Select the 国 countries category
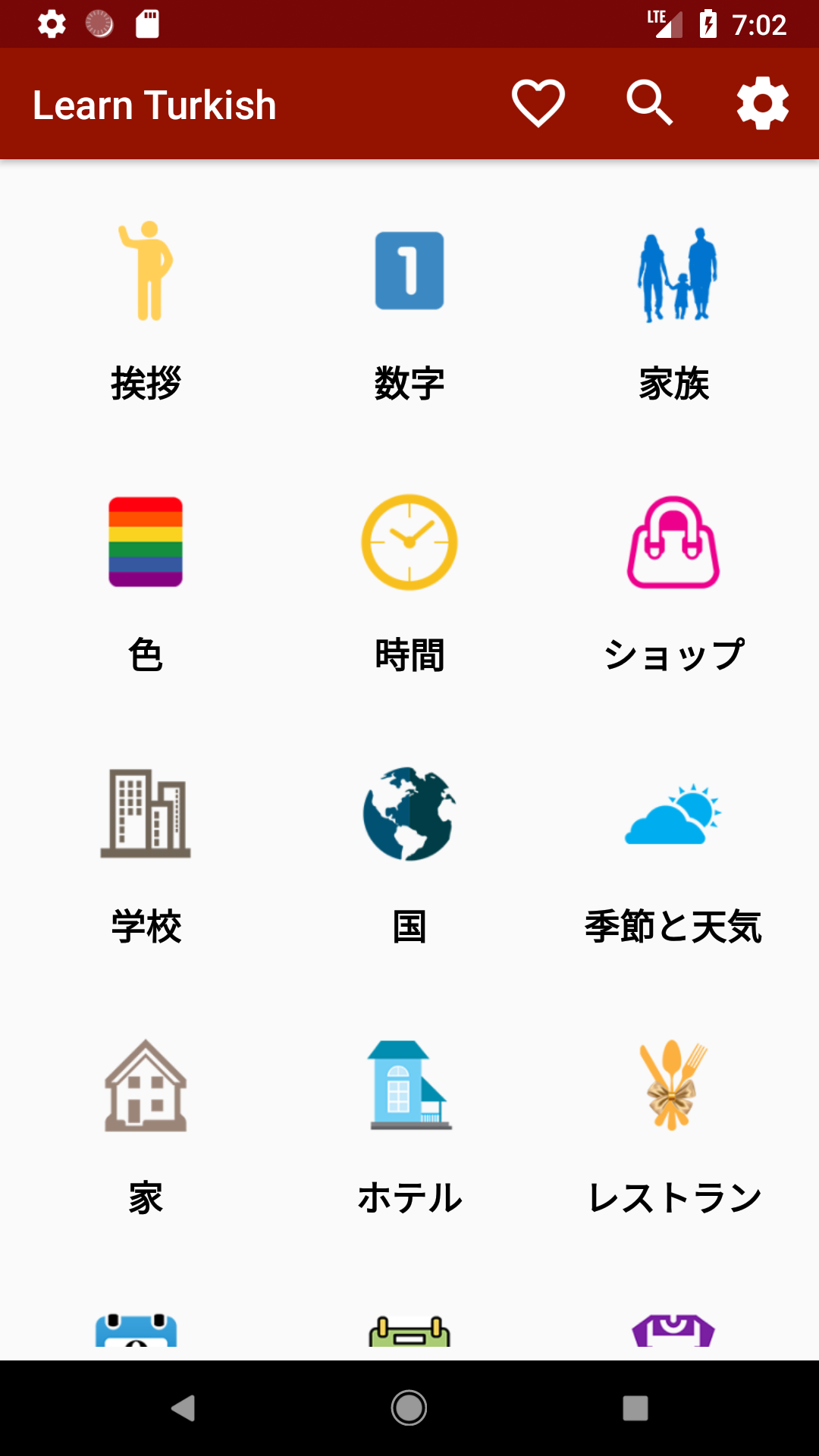This screenshot has height=1456, width=819. click(x=409, y=855)
